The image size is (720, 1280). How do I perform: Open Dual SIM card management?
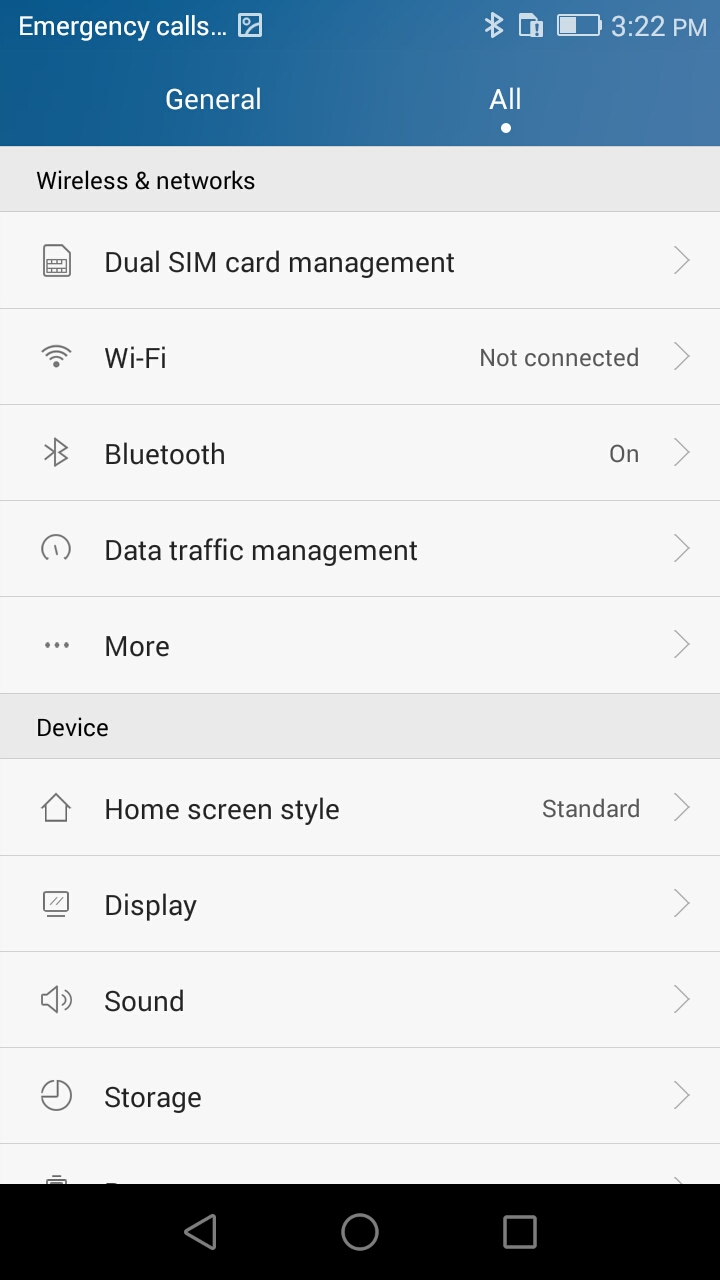point(360,262)
